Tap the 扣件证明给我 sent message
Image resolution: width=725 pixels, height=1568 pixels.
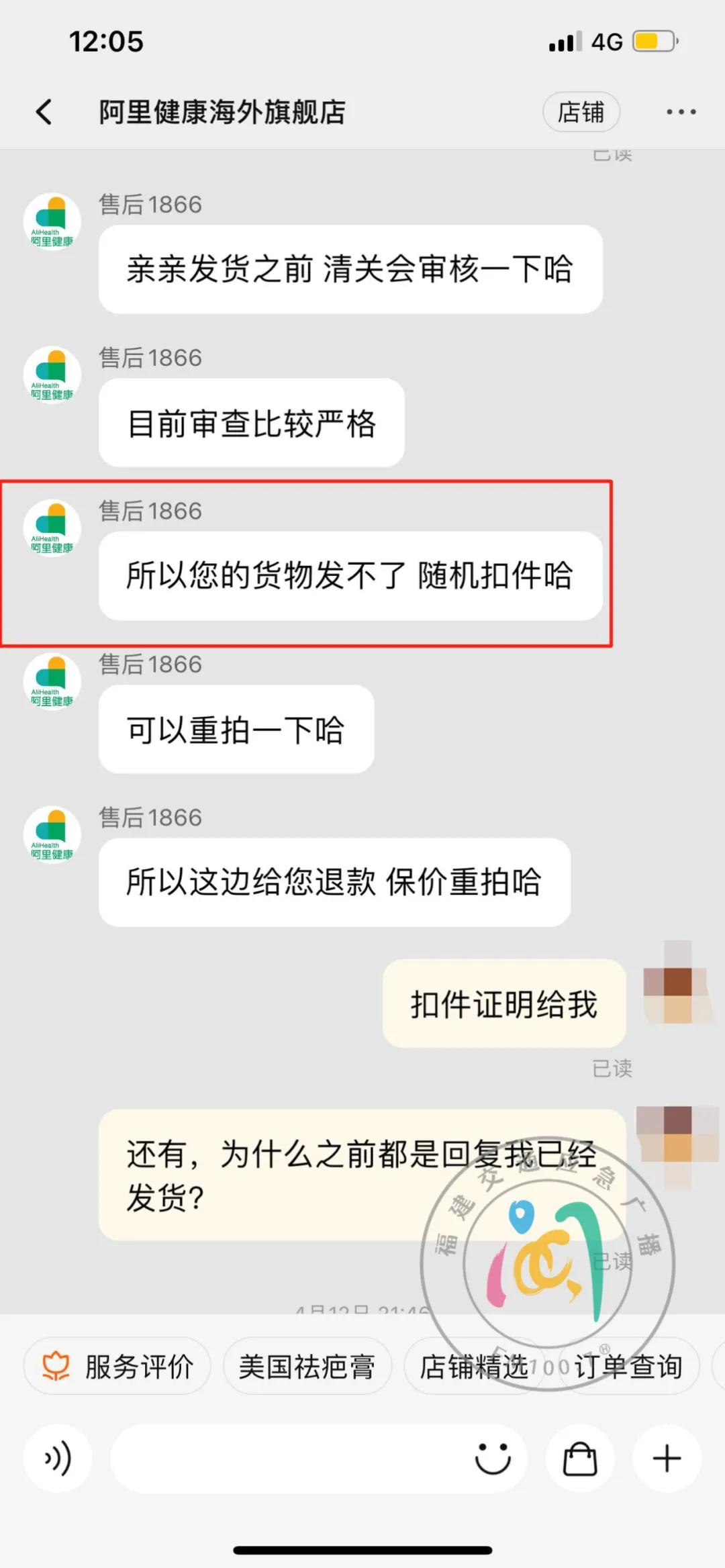pyautogui.click(x=503, y=1005)
